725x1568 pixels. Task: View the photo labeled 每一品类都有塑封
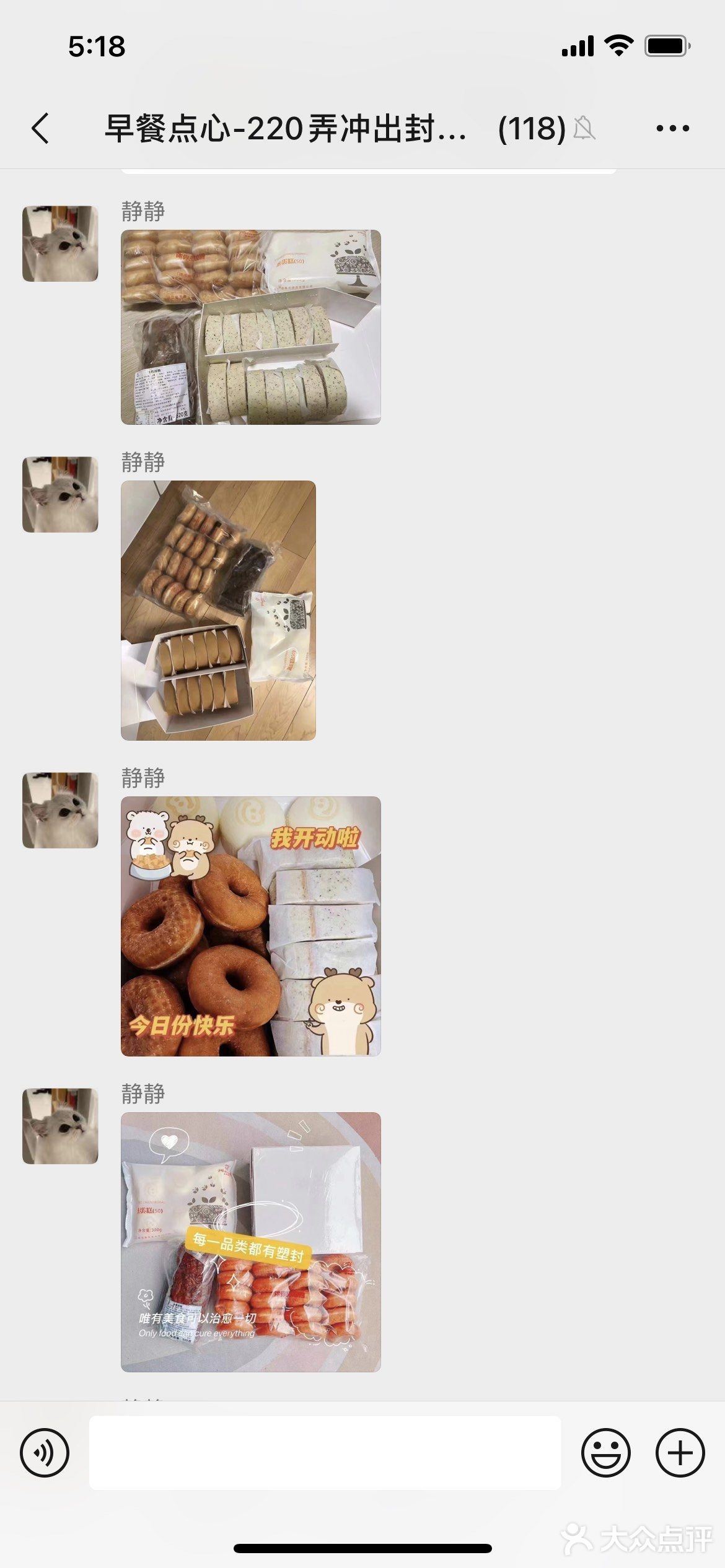pos(250,1242)
